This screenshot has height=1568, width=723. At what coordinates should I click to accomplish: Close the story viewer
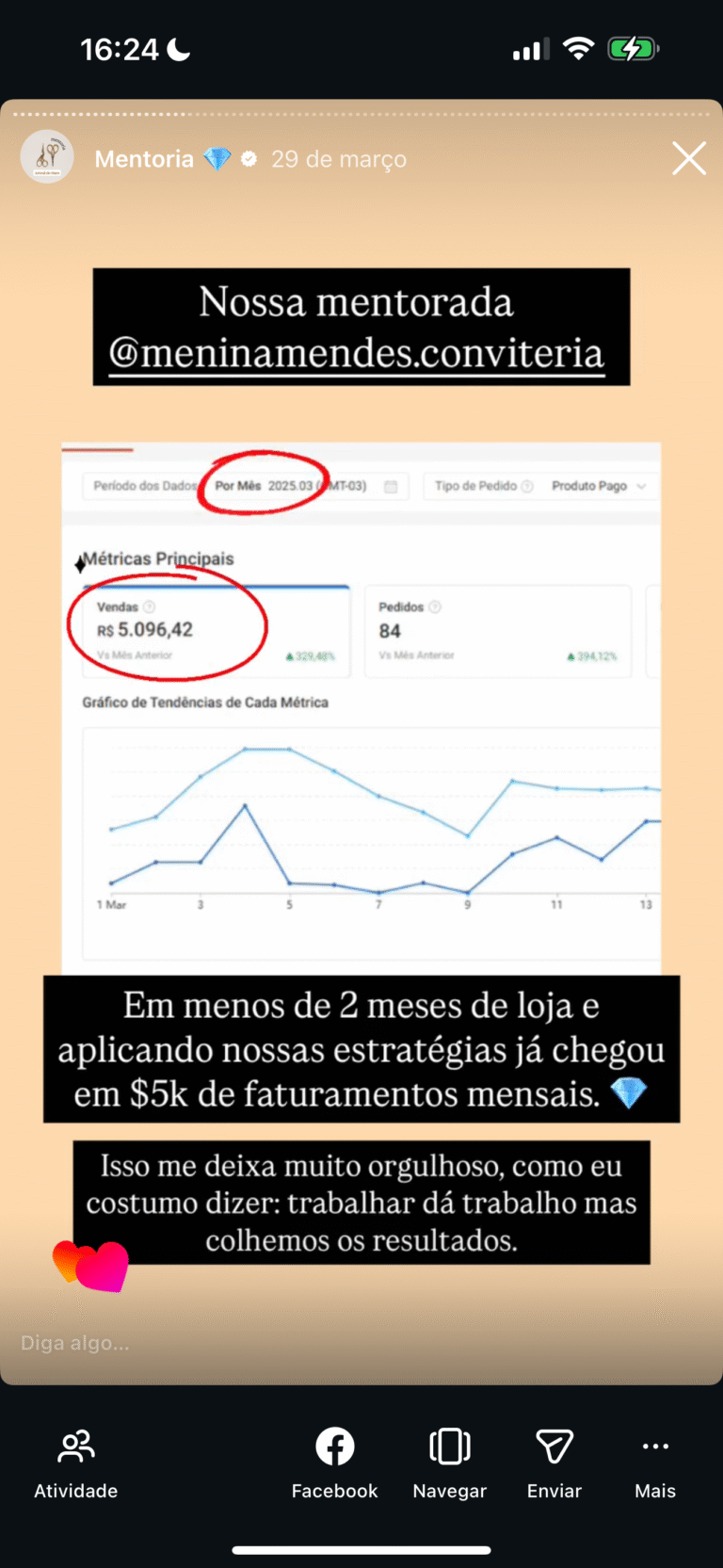(x=689, y=159)
